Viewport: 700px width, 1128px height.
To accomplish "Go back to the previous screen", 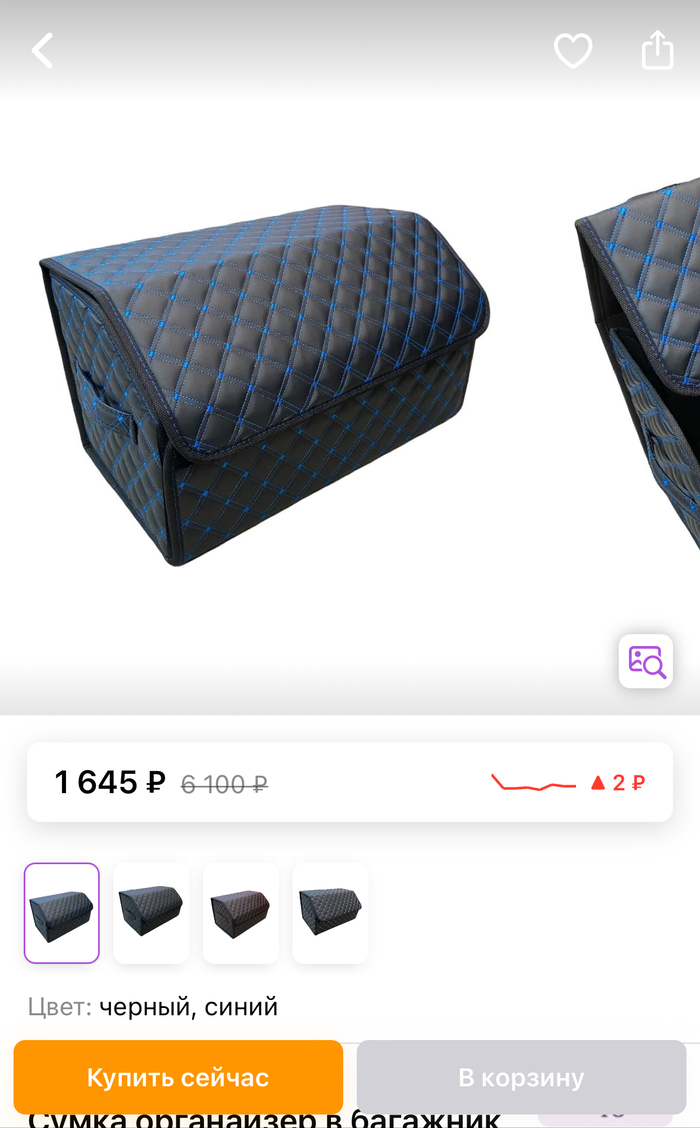I will [43, 50].
